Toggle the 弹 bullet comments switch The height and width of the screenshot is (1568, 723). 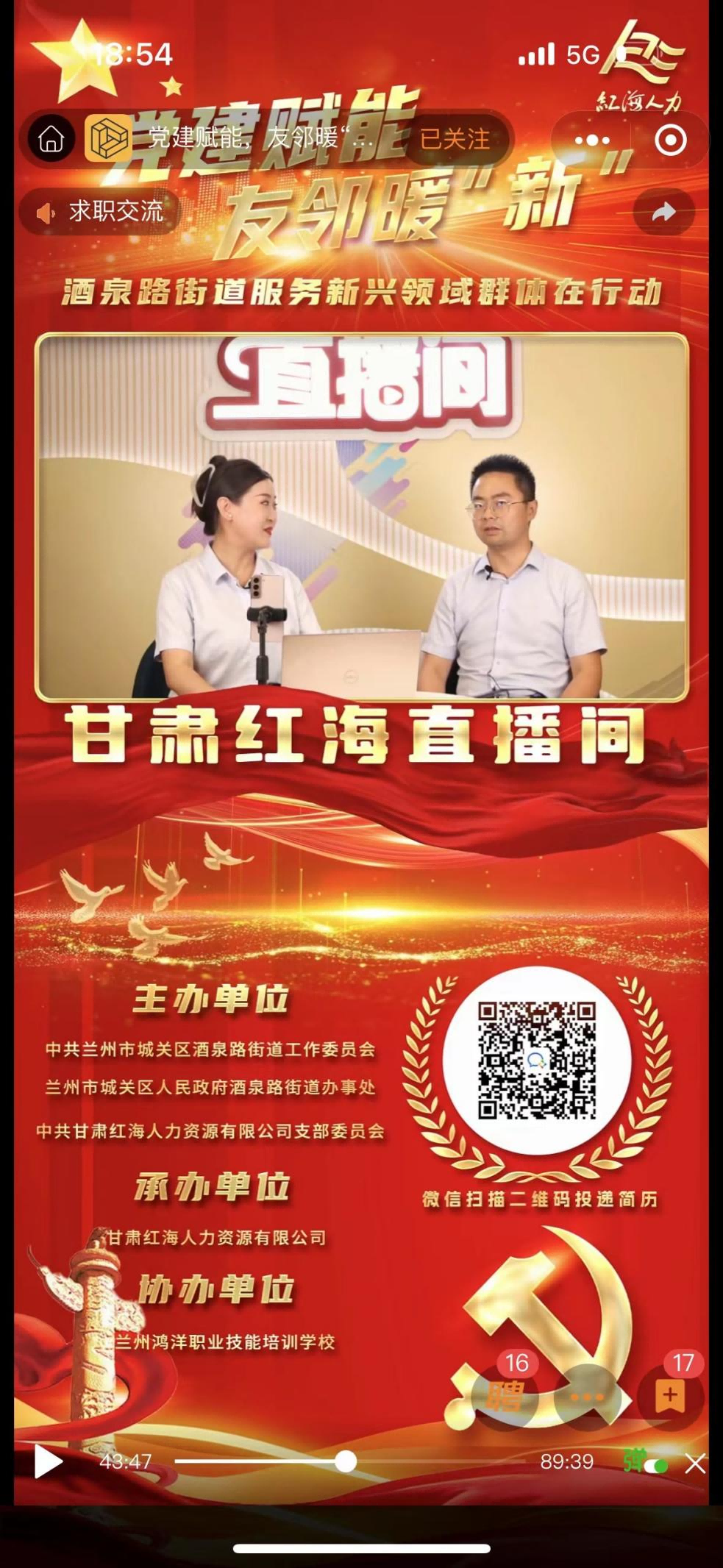point(645,1461)
